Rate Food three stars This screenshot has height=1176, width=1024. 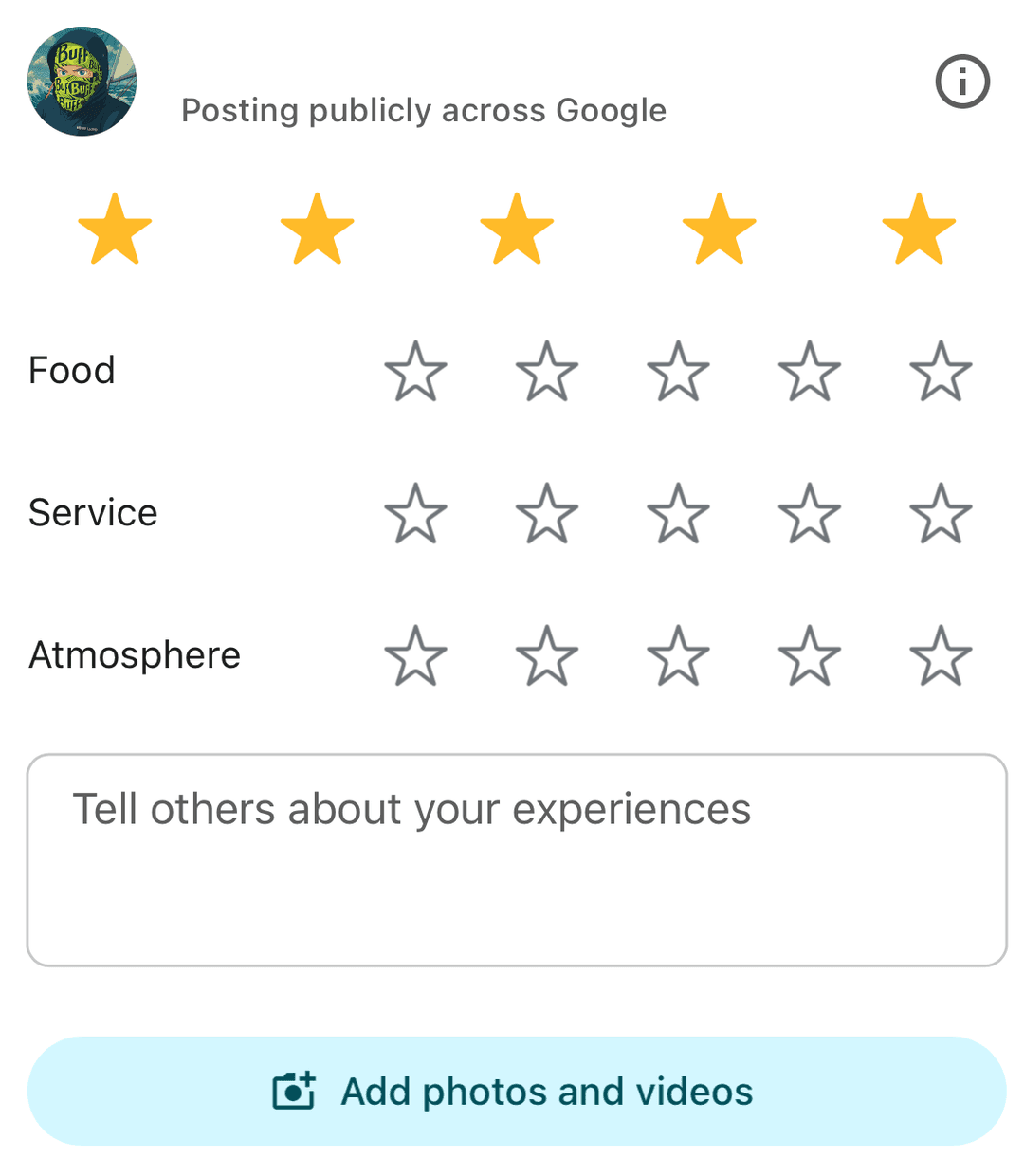(x=678, y=372)
